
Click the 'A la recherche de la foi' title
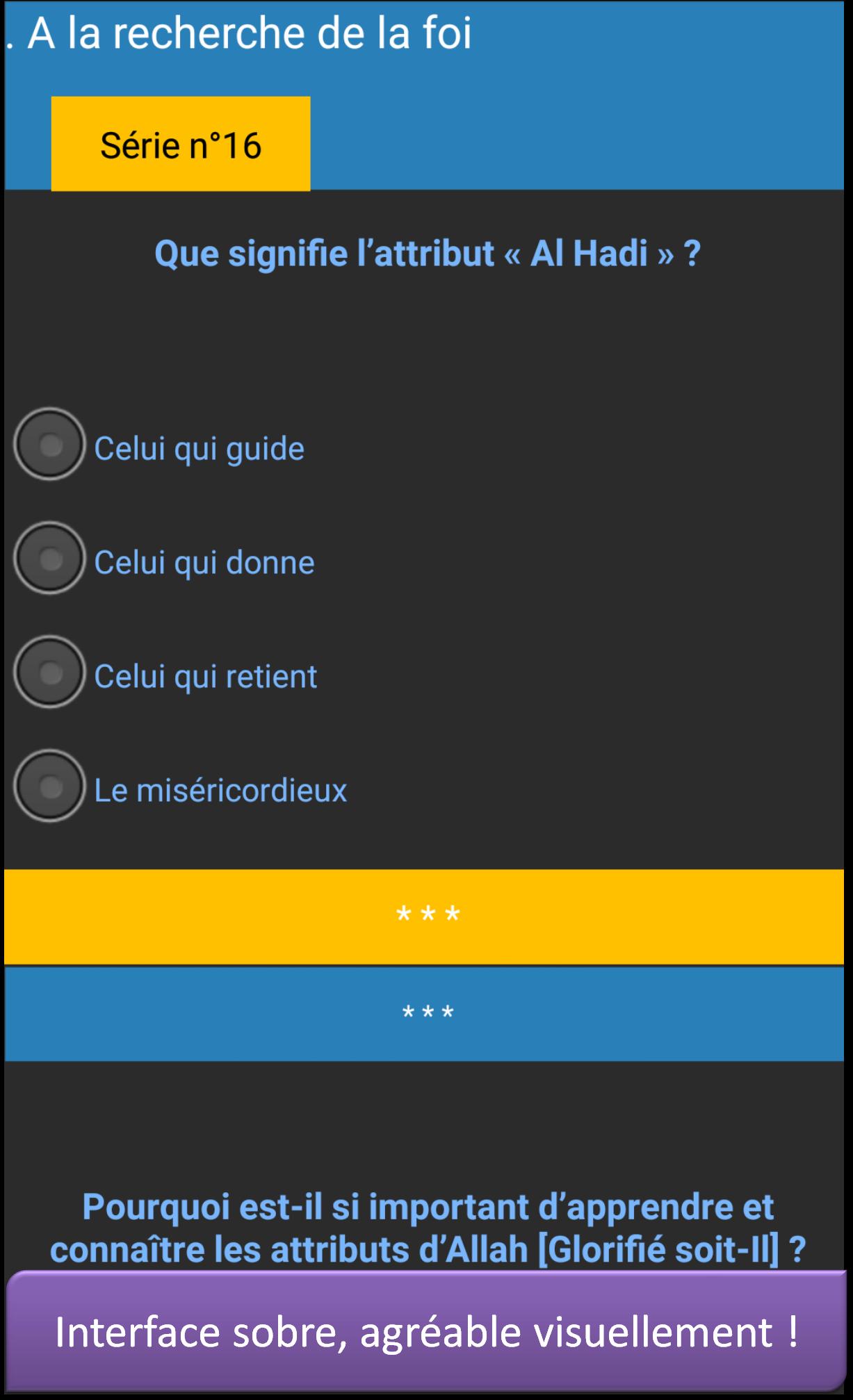(240, 32)
